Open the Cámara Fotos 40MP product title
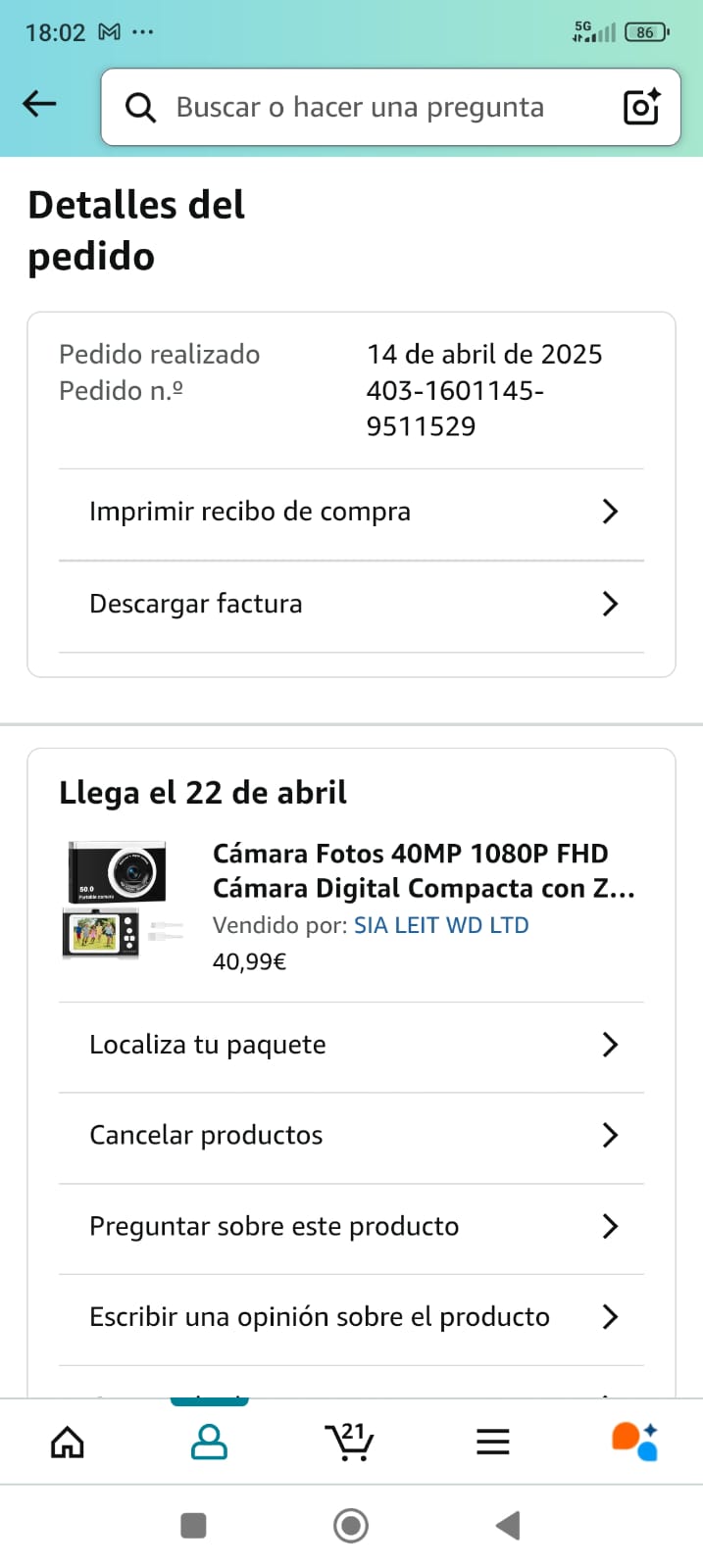703x1568 pixels. tap(424, 870)
